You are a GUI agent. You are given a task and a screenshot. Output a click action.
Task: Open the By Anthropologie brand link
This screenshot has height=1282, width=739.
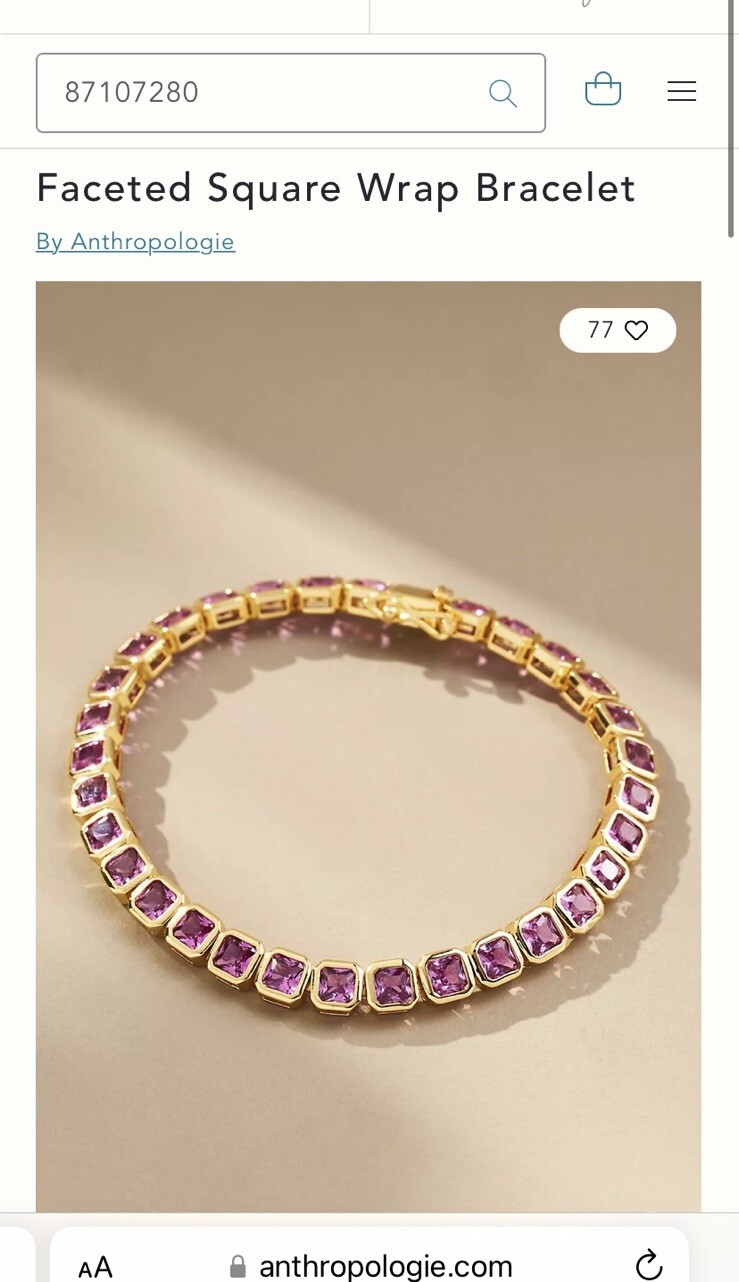pos(135,241)
